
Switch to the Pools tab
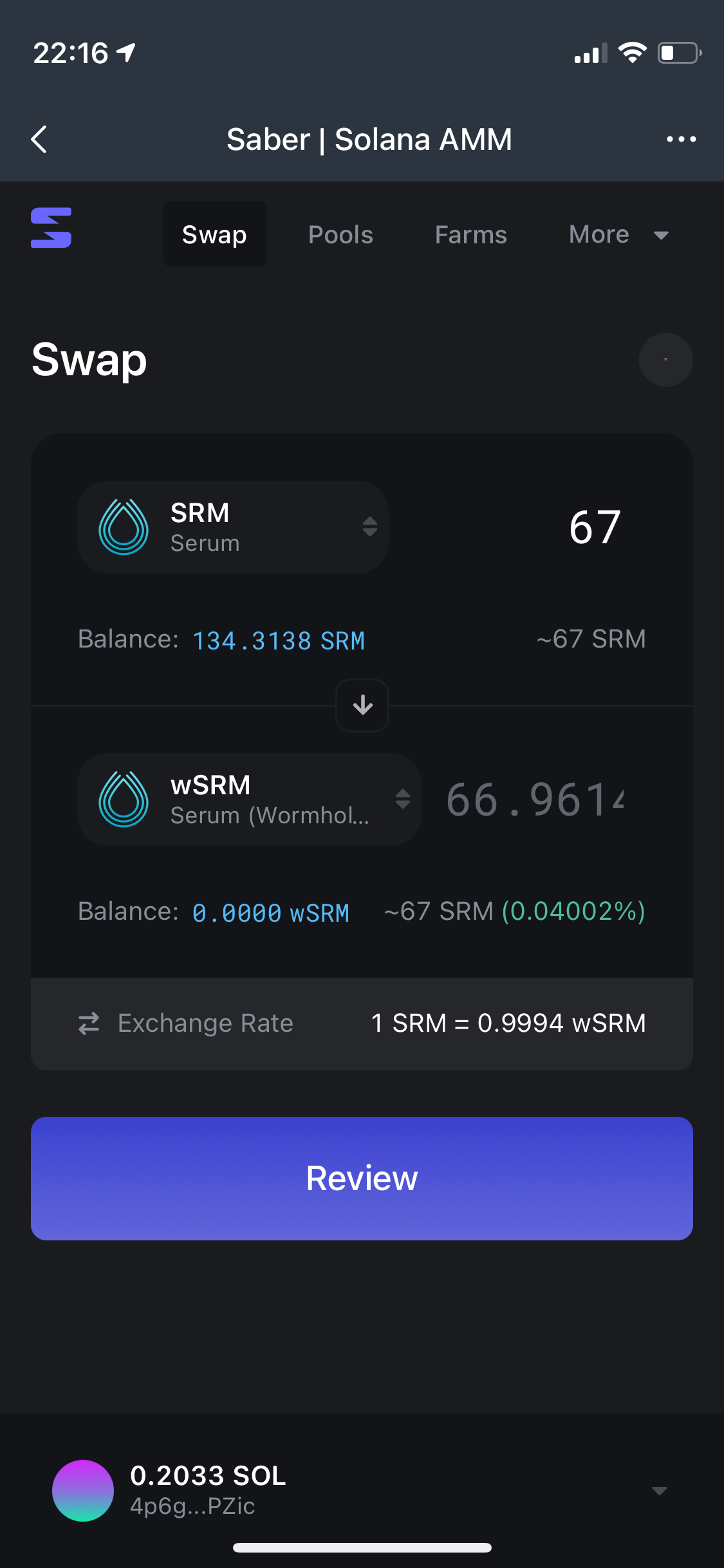(x=340, y=234)
